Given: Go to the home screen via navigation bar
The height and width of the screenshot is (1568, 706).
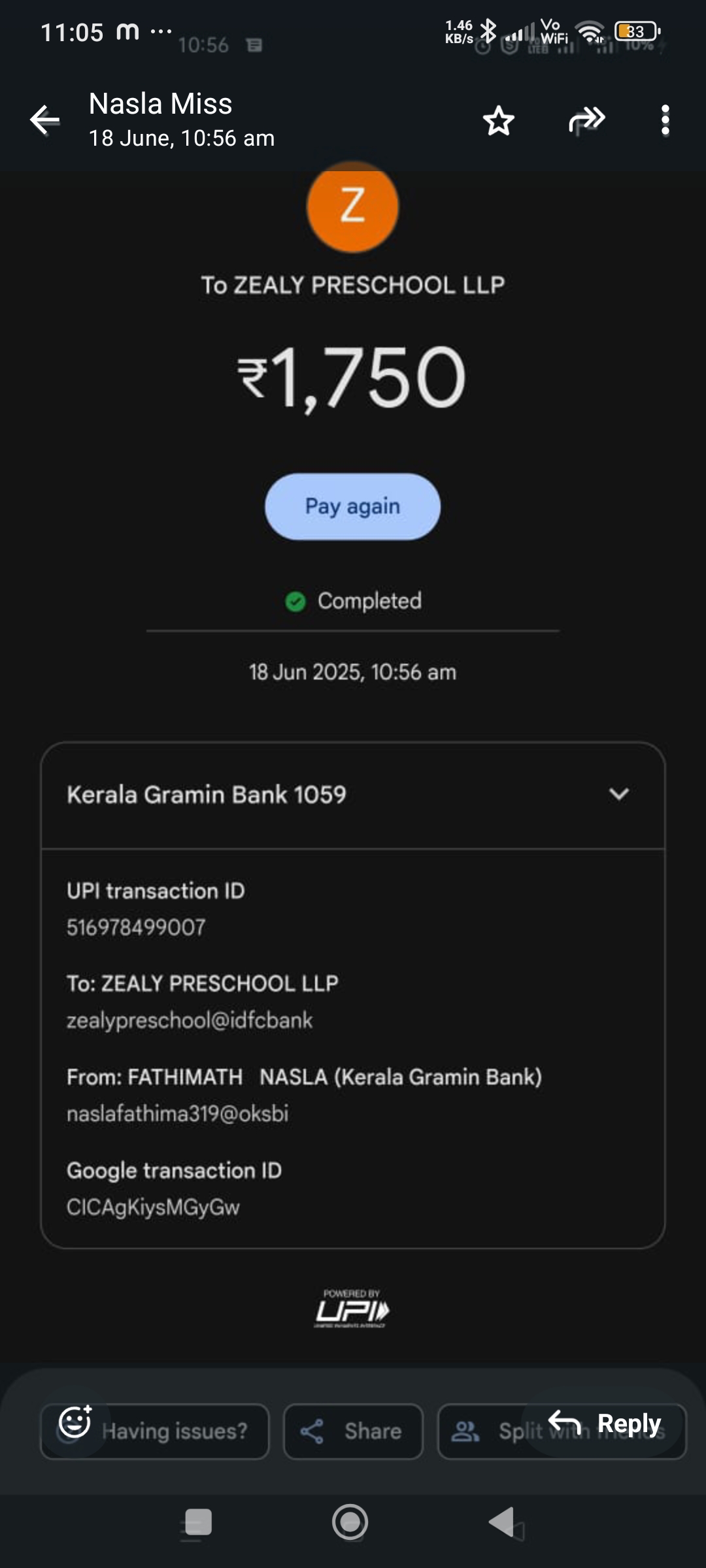Looking at the screenshot, I should coord(350,1522).
